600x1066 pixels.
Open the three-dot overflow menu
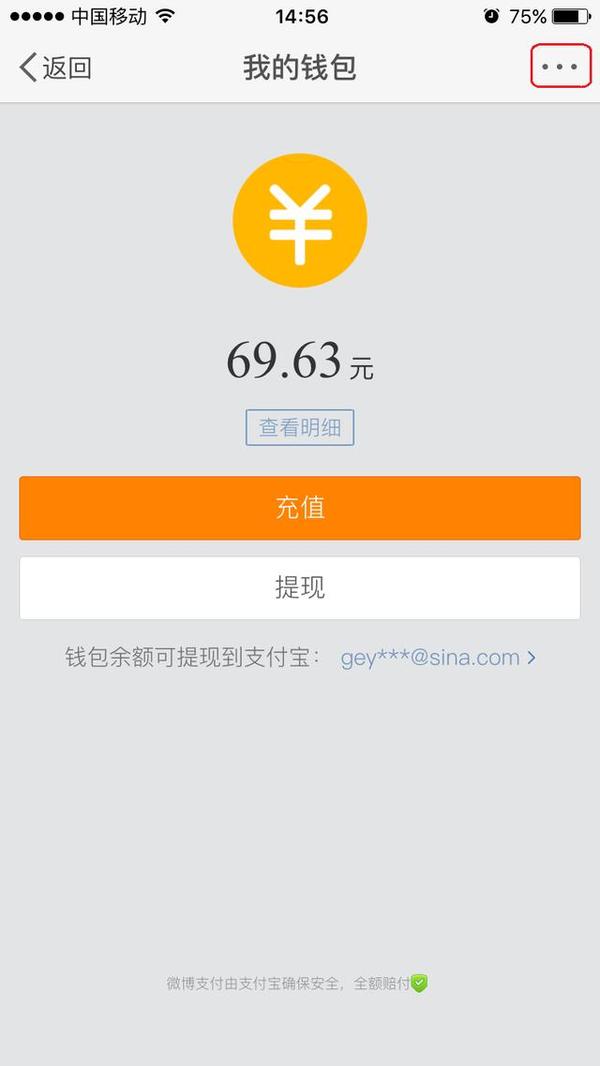click(560, 67)
